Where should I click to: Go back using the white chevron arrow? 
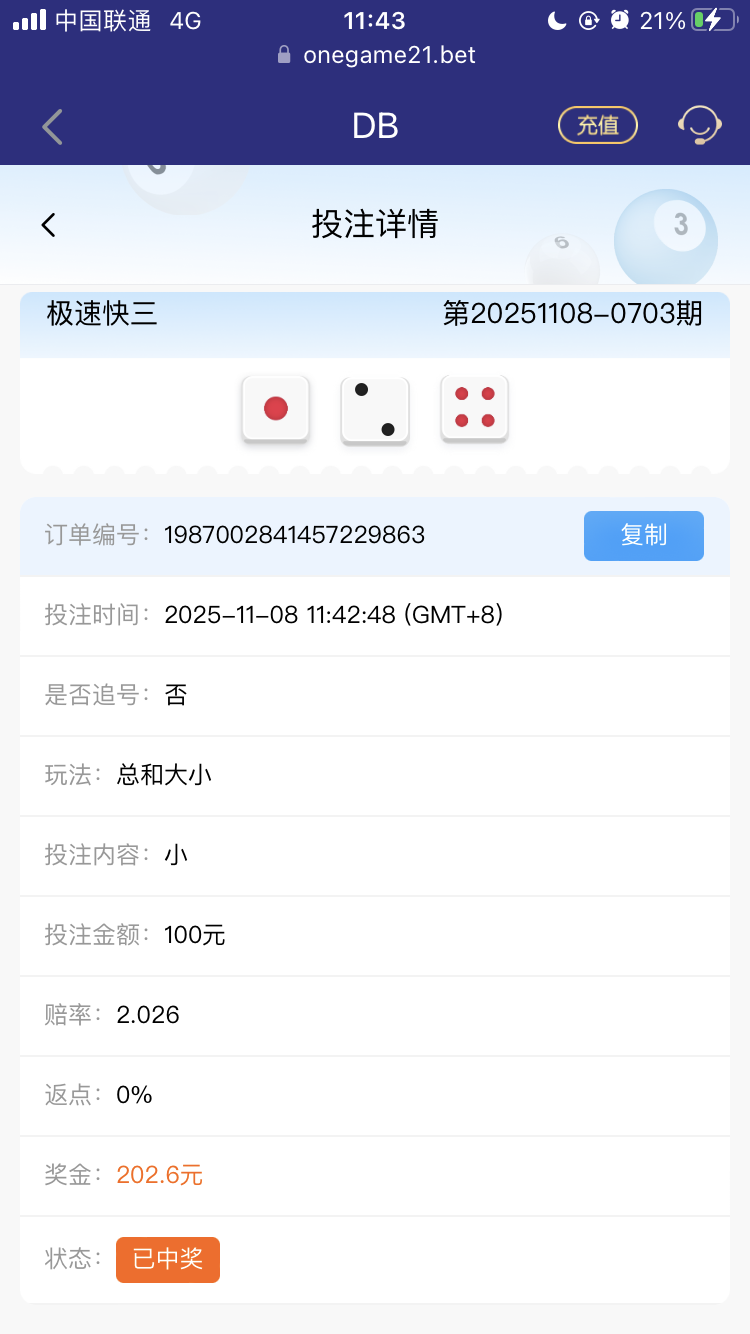(x=52, y=126)
